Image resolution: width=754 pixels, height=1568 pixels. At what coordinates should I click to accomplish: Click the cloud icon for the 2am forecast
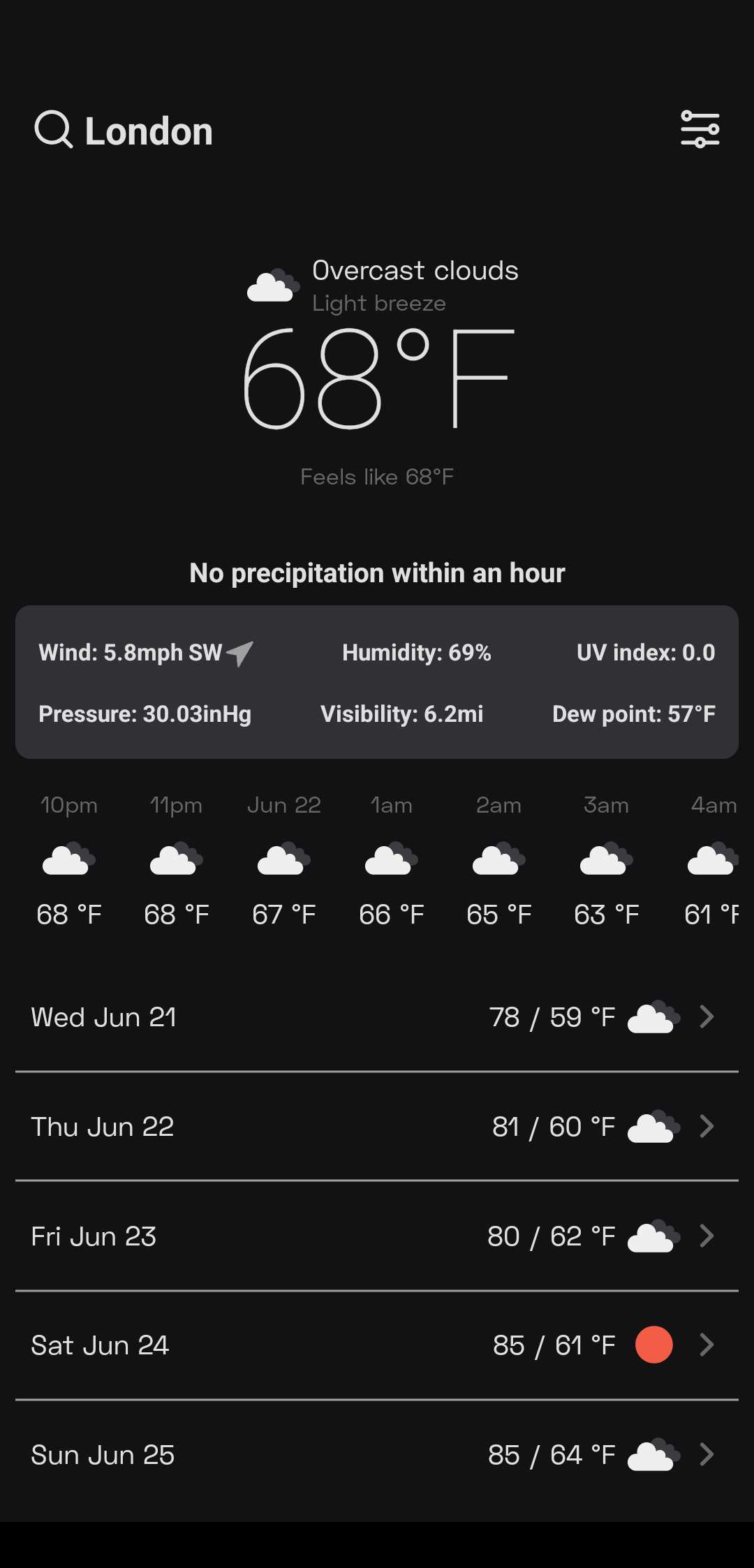tap(497, 860)
